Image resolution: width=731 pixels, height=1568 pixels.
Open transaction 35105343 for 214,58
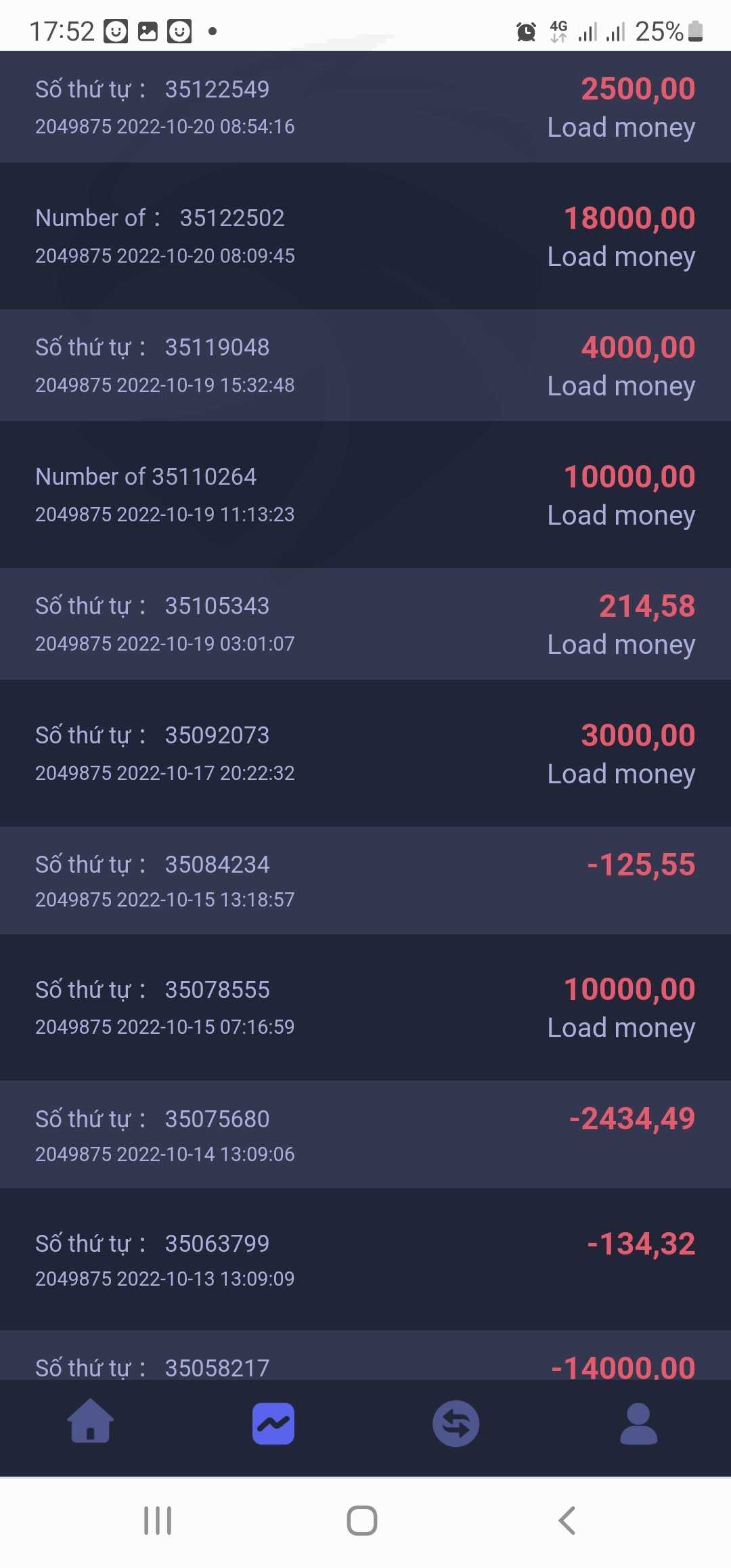(365, 624)
